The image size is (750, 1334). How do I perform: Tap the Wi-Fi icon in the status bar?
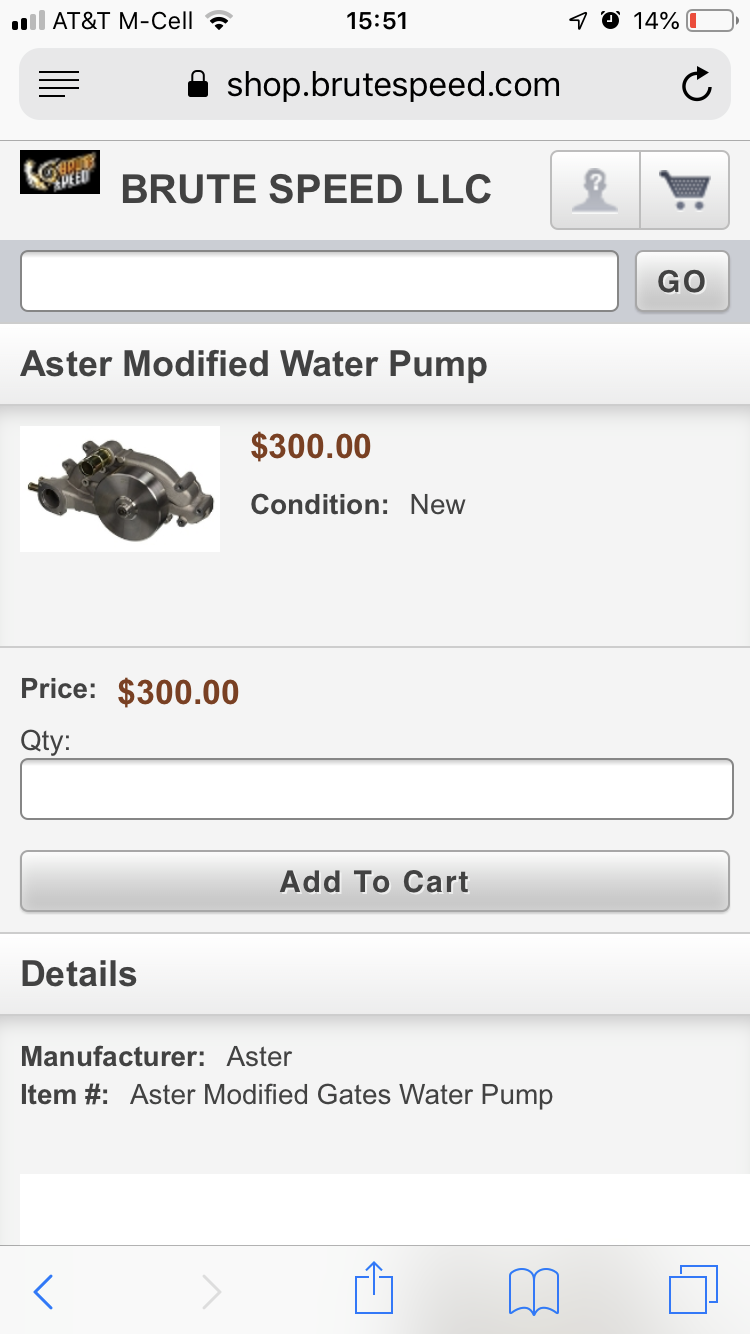[221, 18]
